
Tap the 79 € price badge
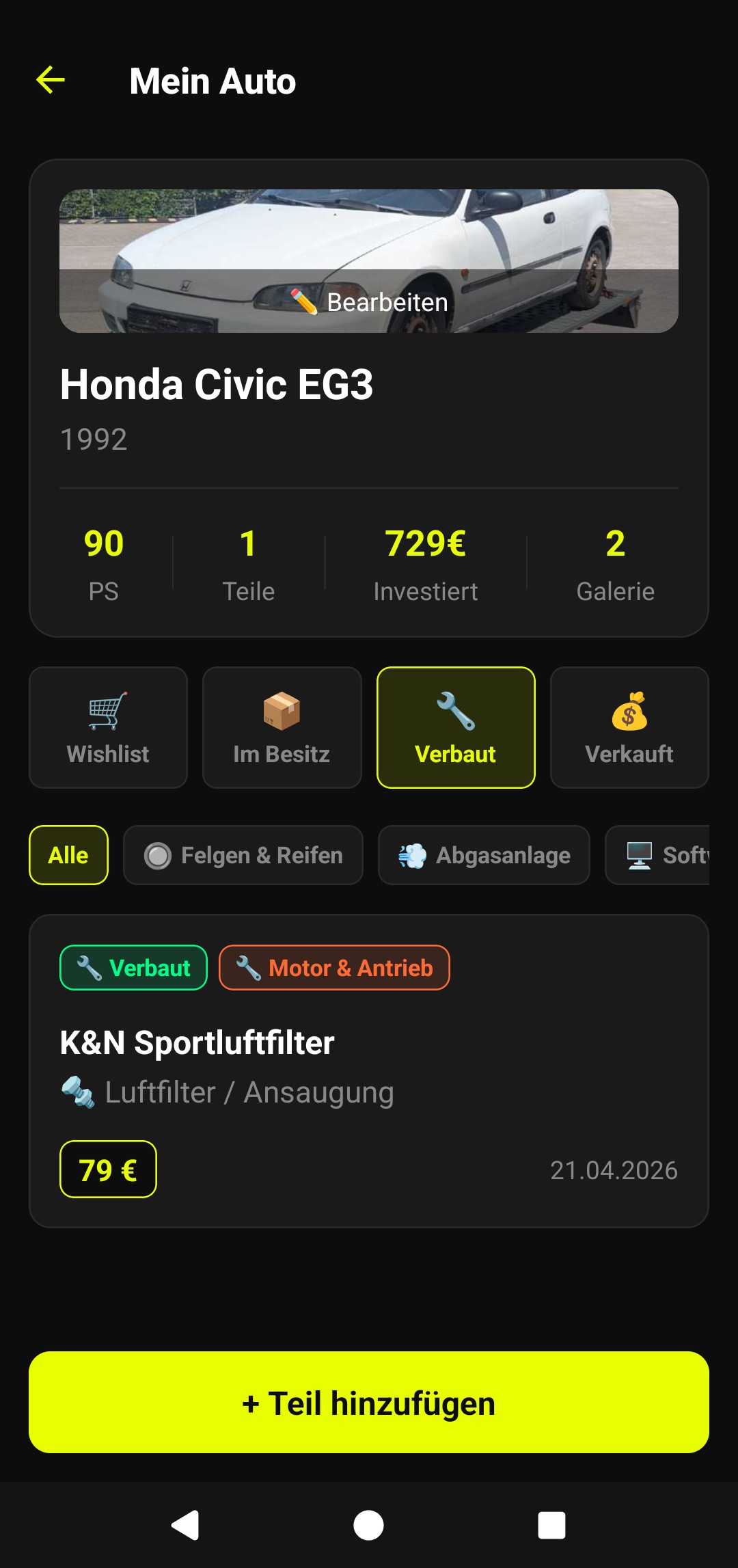107,1170
